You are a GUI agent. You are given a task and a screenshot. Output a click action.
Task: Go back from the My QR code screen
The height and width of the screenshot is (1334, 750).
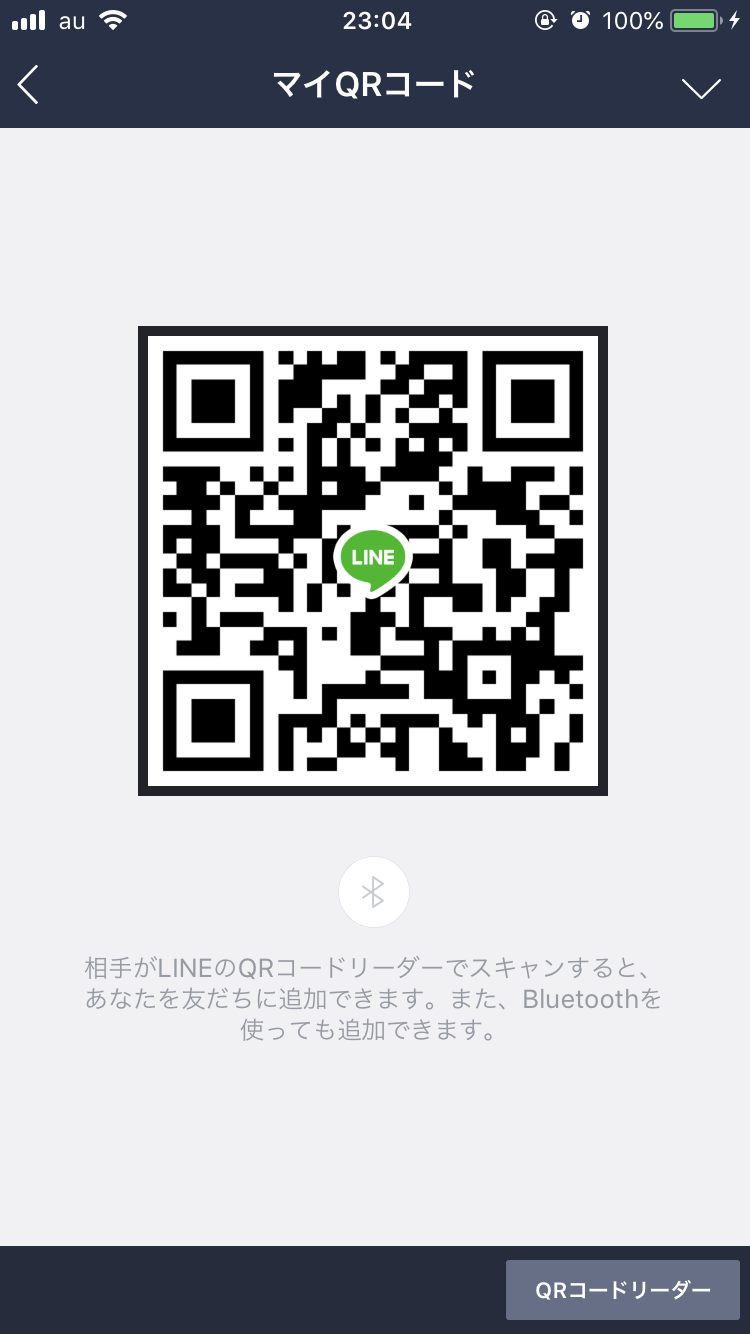(29, 86)
